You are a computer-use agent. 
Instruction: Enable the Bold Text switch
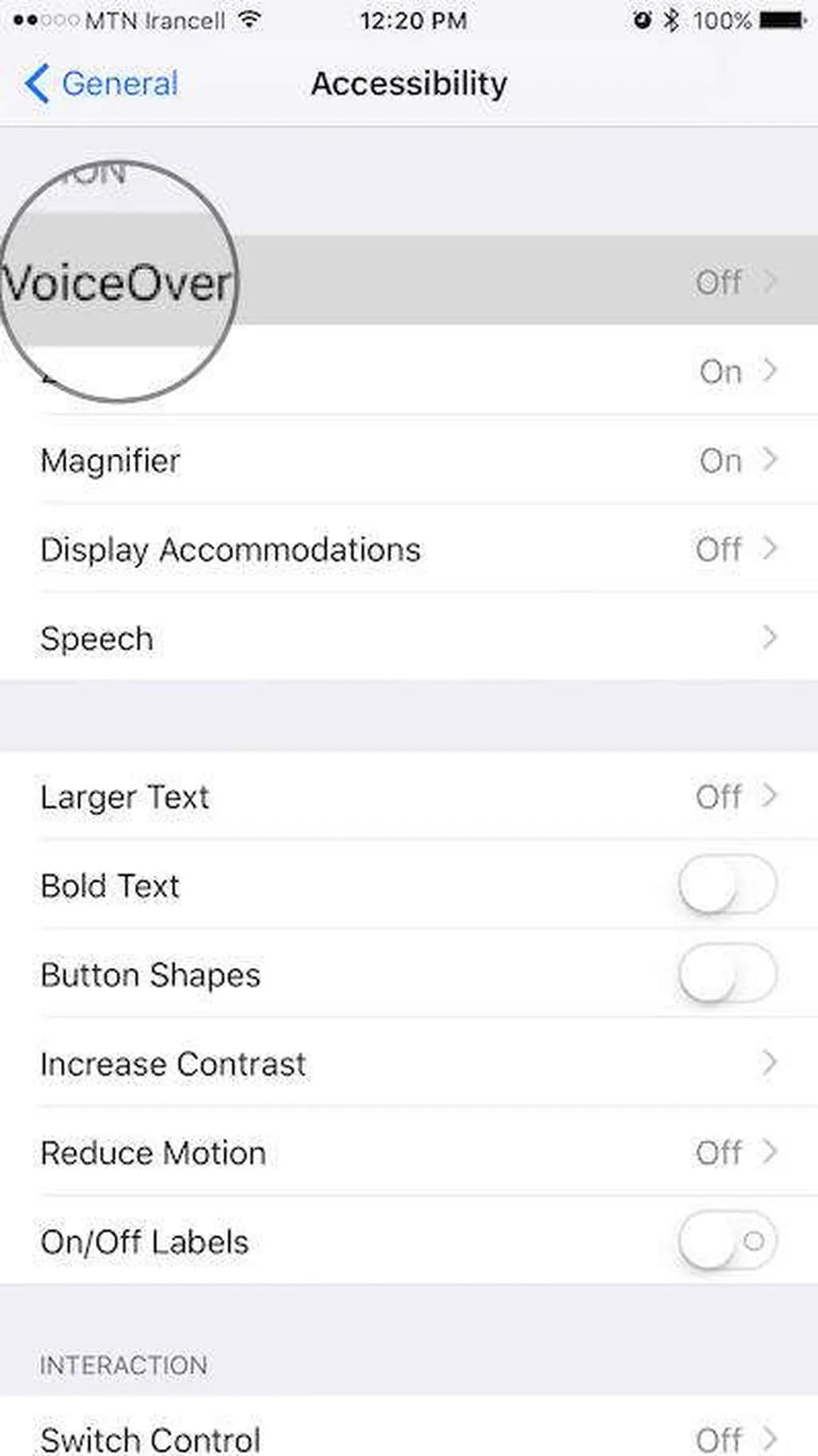click(726, 885)
